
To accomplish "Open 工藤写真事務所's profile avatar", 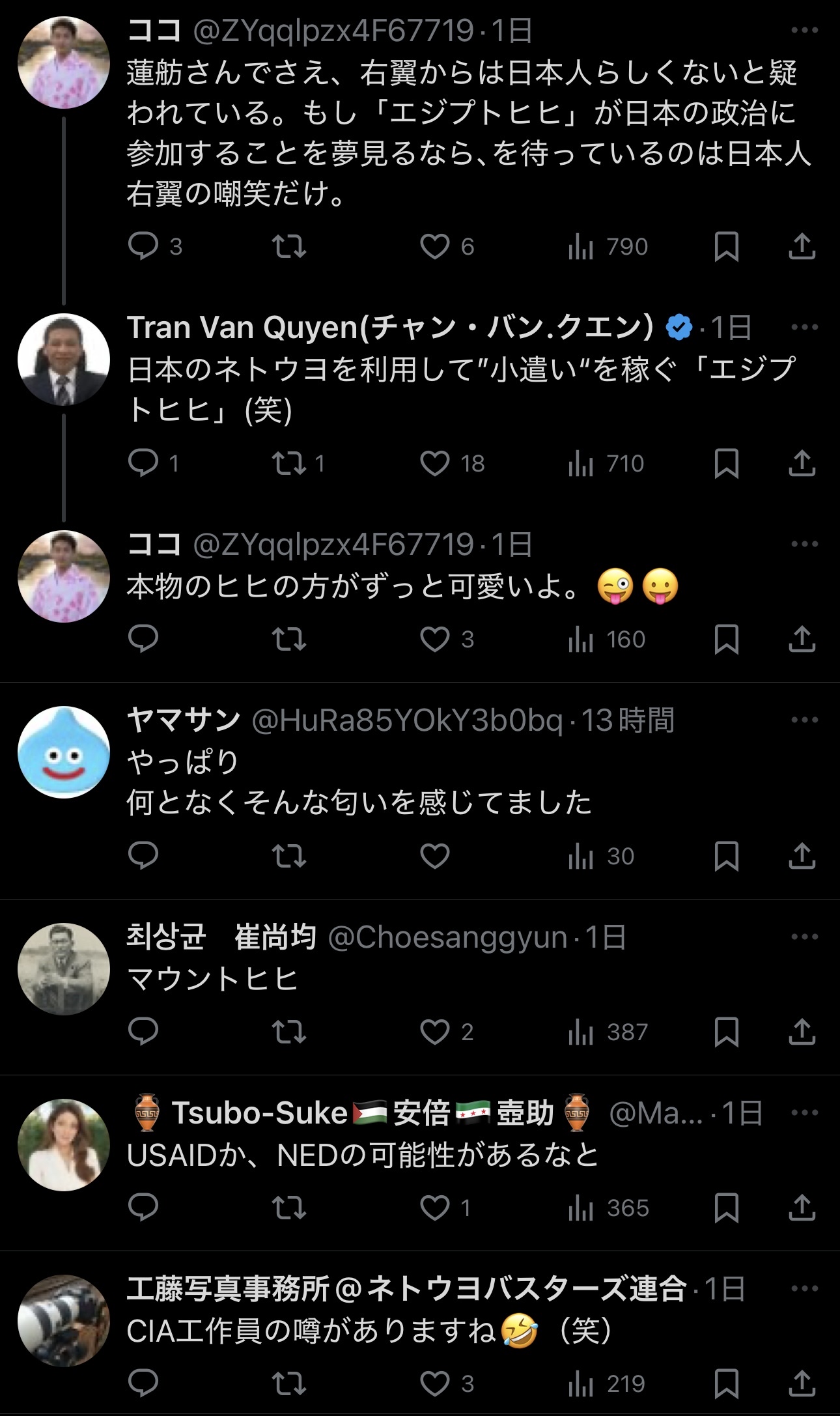I will (64, 1320).
